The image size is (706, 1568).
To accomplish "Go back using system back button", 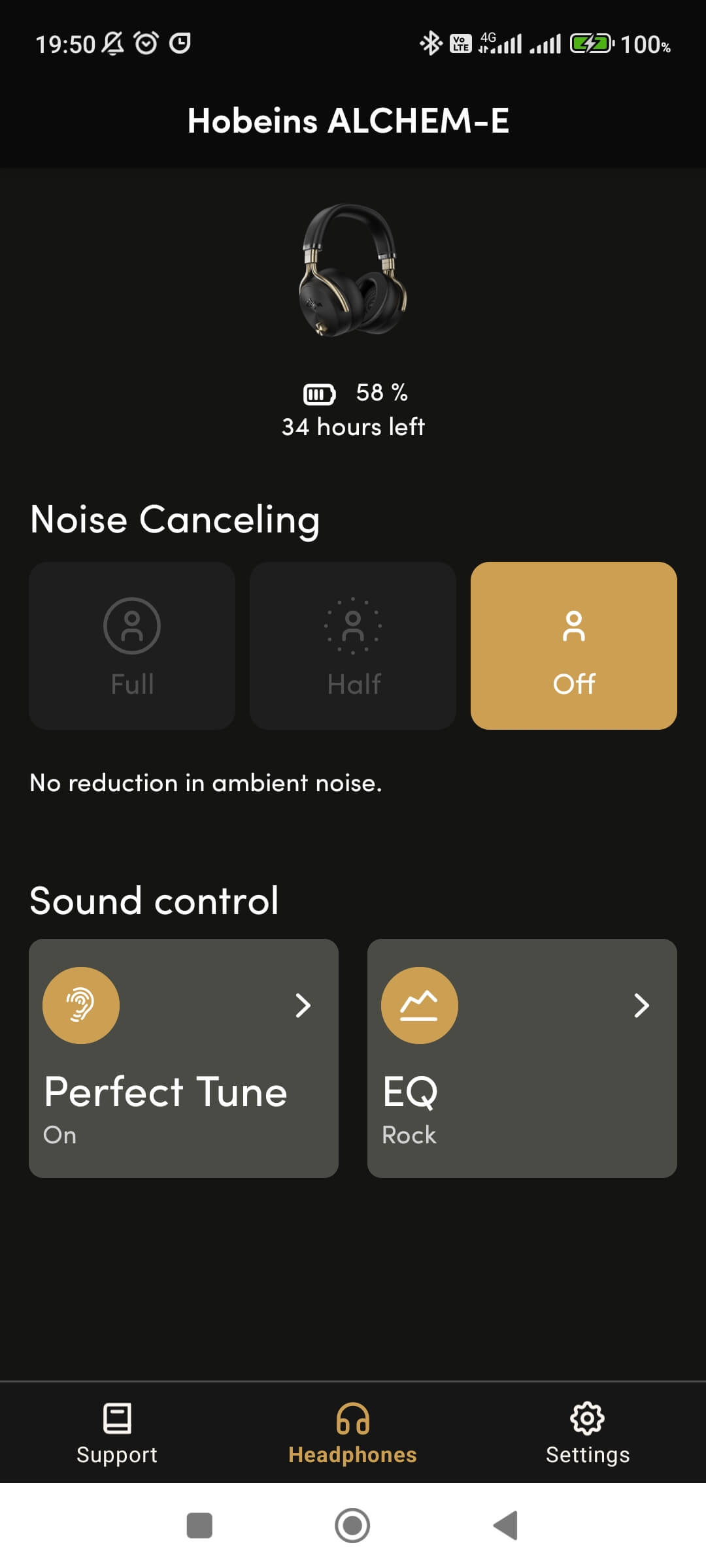I will 506,1526.
